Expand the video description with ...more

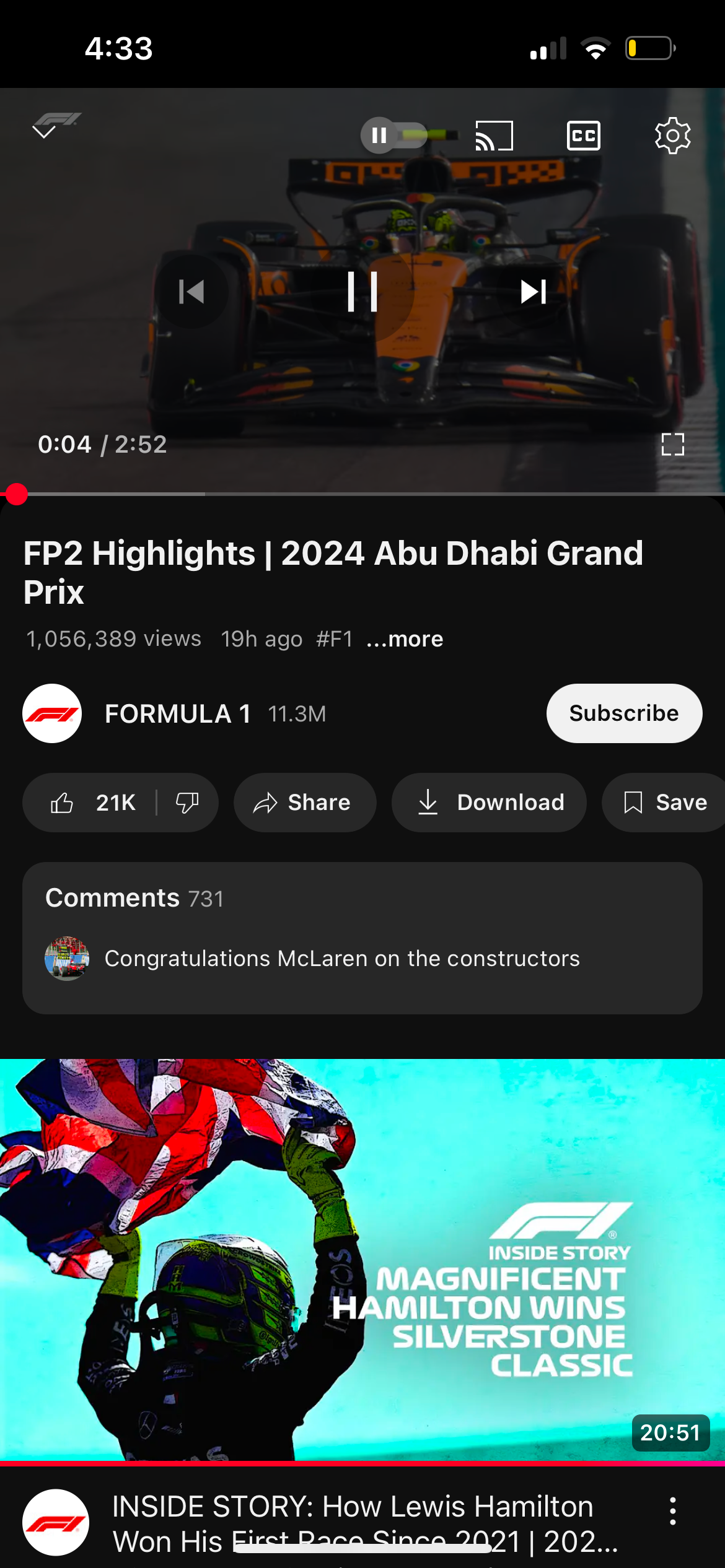tap(404, 638)
